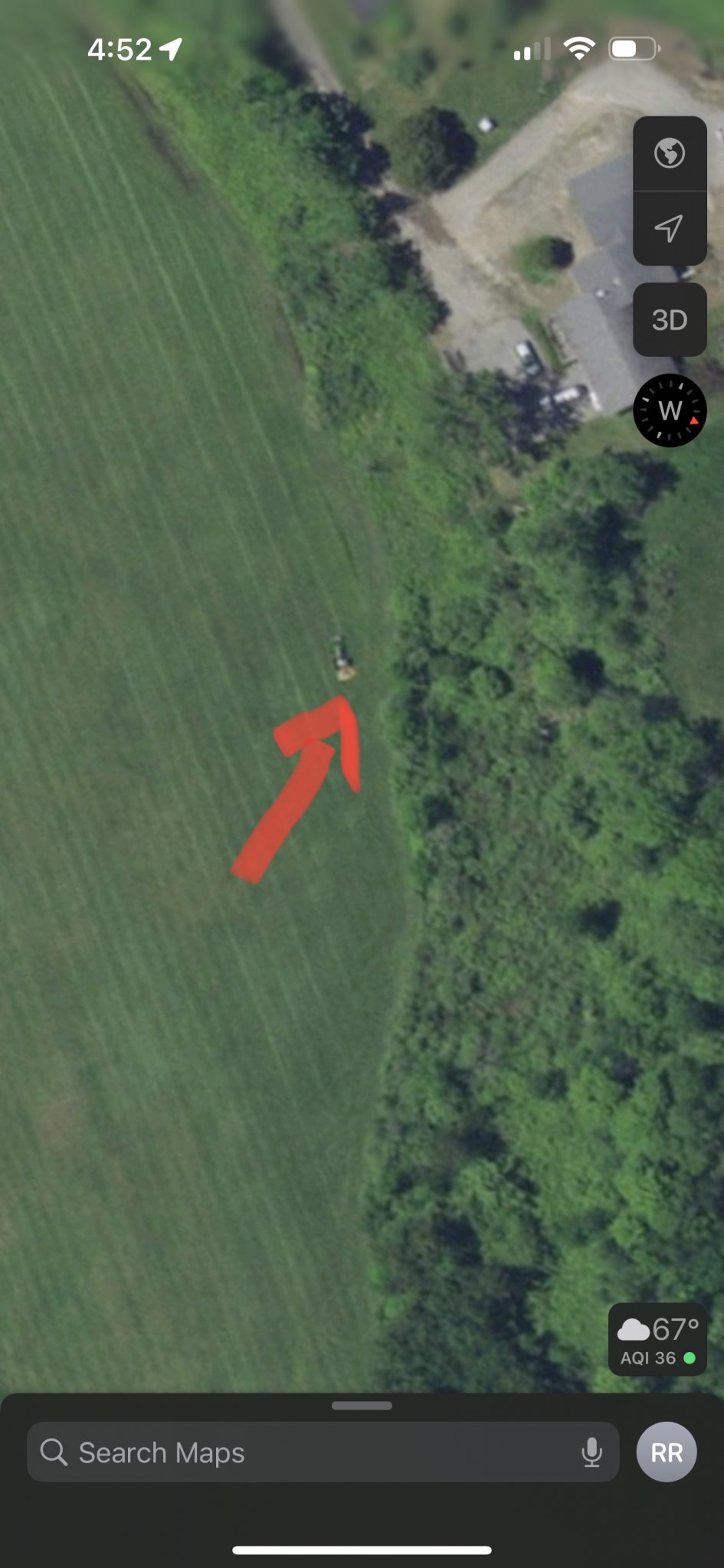Tap the search sheet grabber handle
Screen dimensions: 724x1568
tap(362, 1406)
